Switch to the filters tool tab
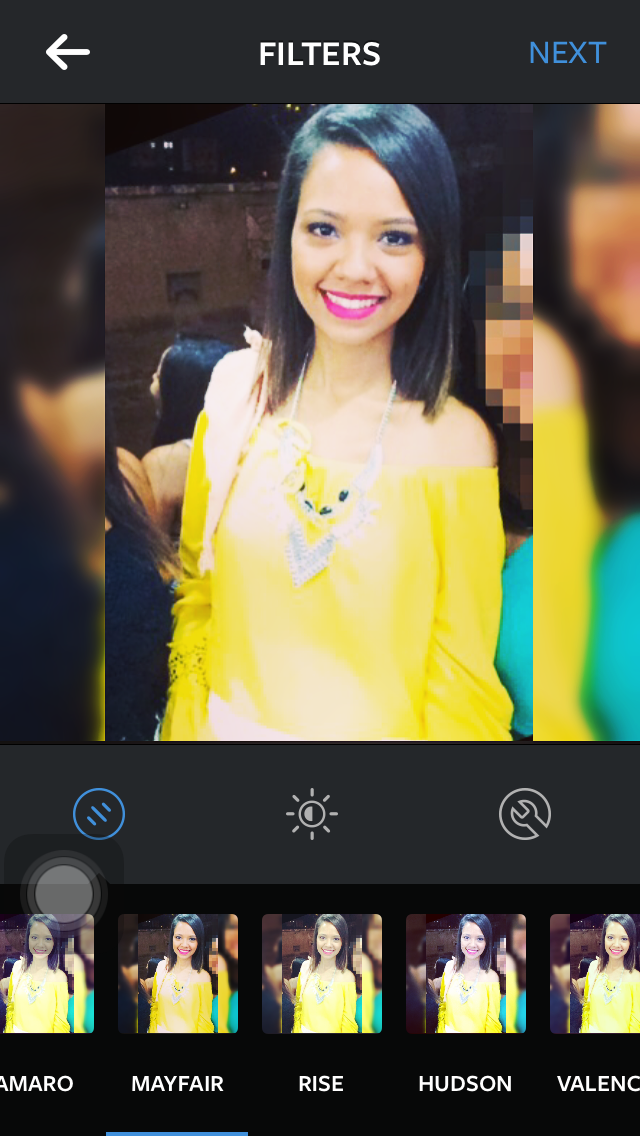The image size is (640, 1136). click(x=99, y=814)
